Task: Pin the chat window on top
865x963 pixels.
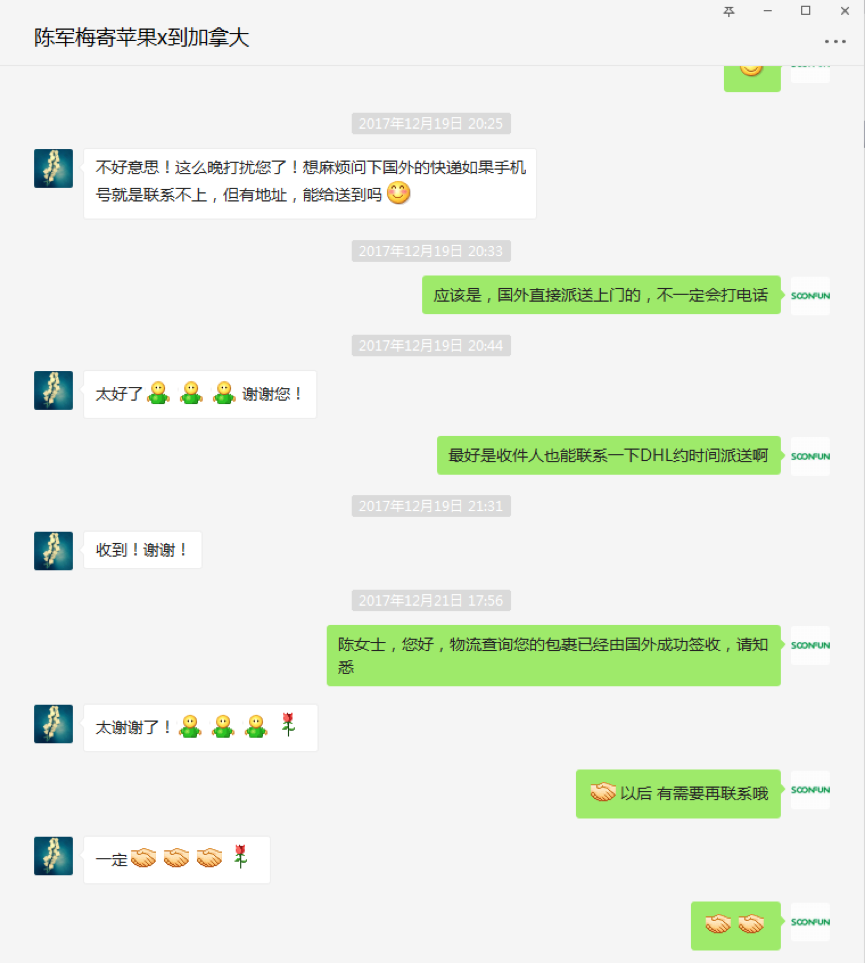Action: tap(729, 11)
